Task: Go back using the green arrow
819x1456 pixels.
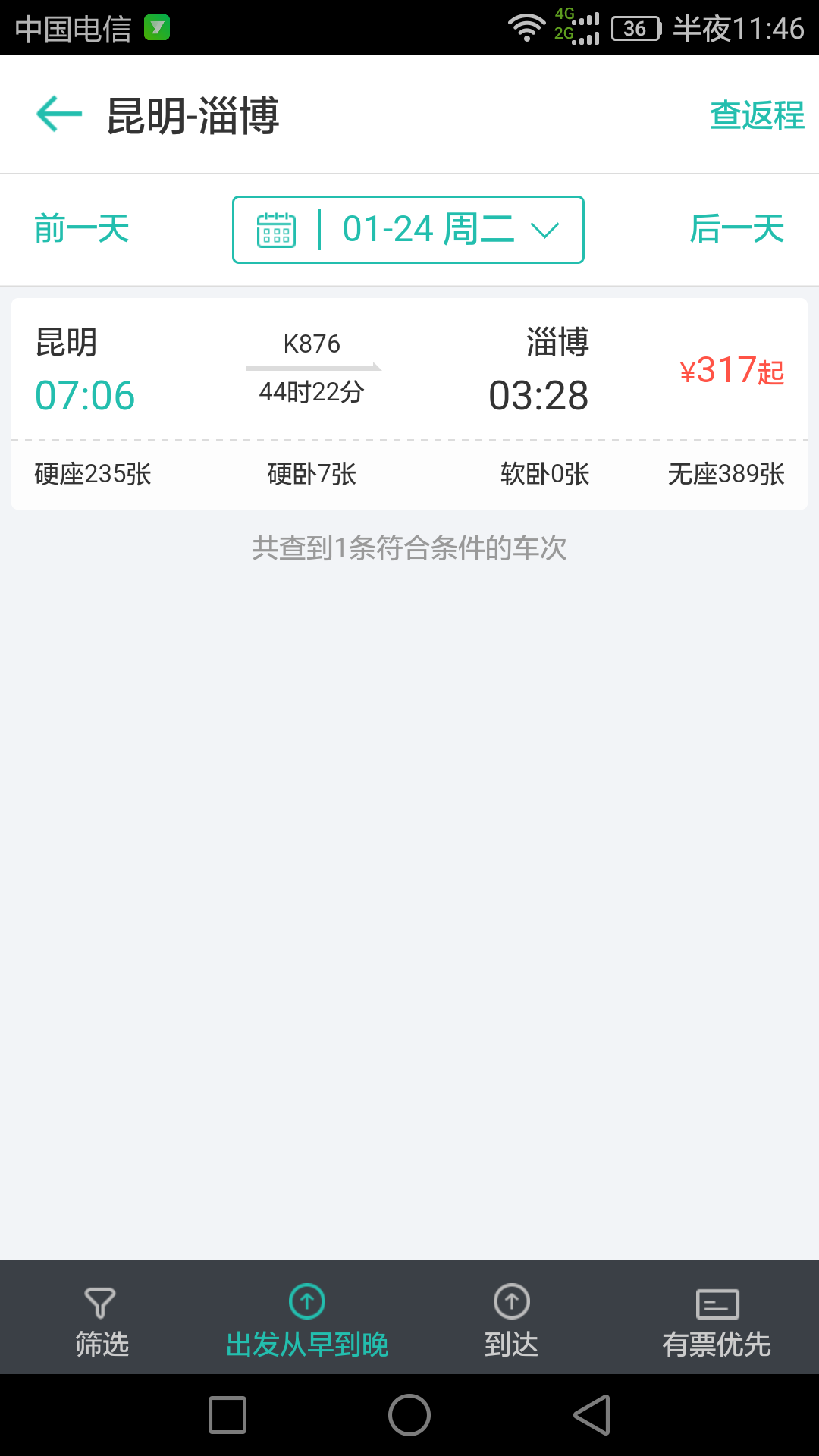Action: [x=59, y=115]
